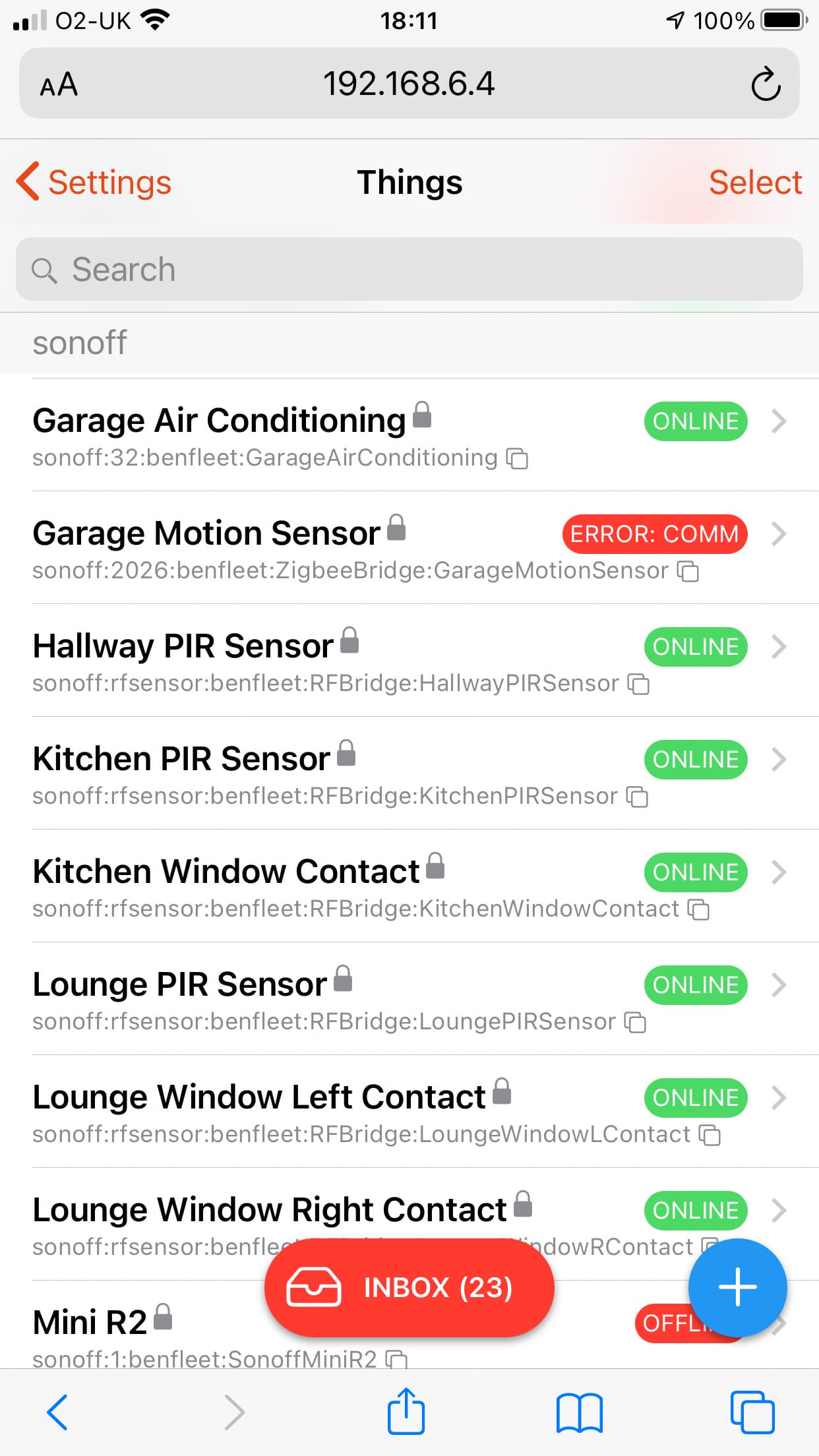Go back to Settings
Image resolution: width=819 pixels, height=1456 pixels.
pos(94,183)
